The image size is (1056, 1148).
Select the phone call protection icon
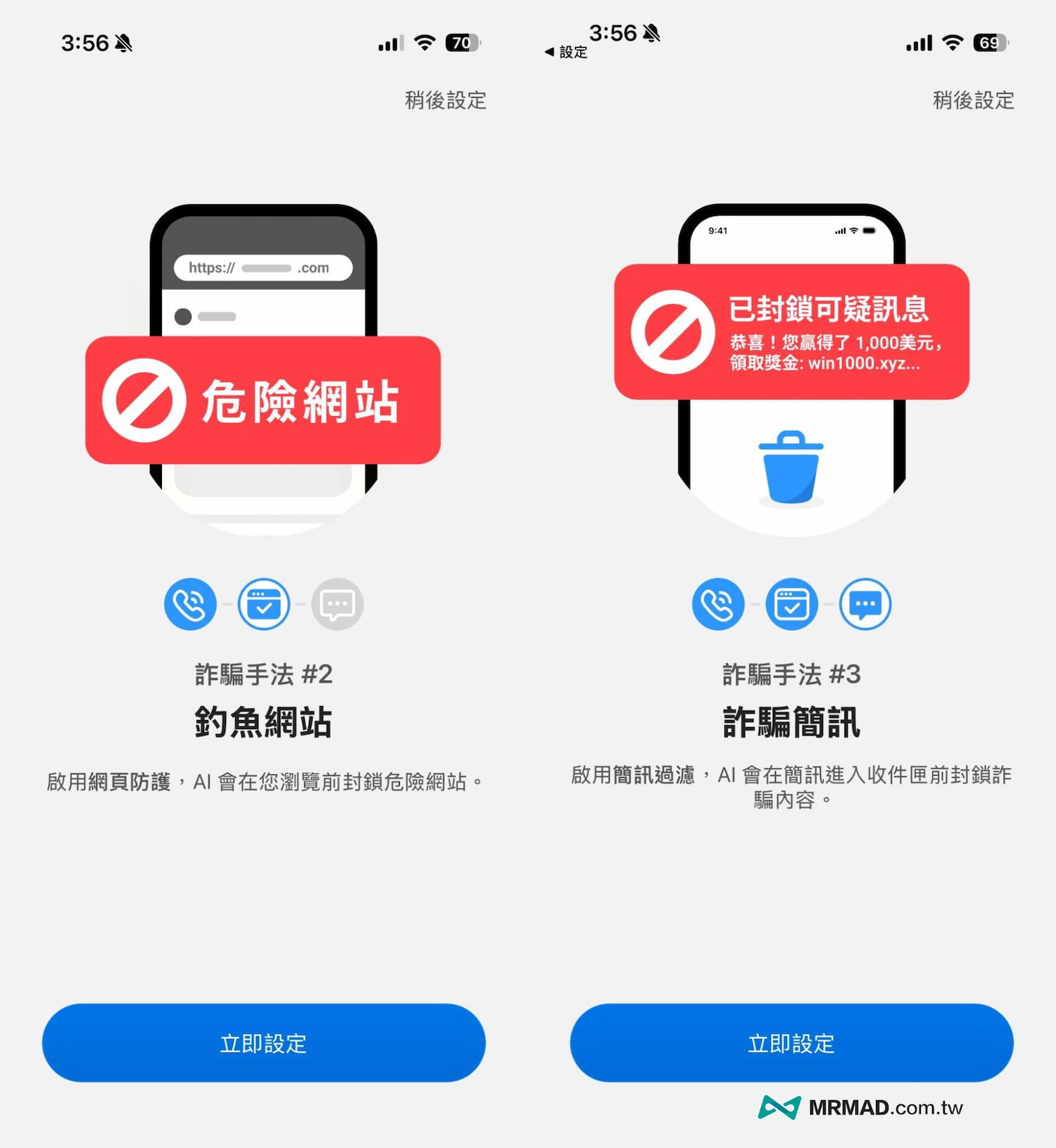190,604
